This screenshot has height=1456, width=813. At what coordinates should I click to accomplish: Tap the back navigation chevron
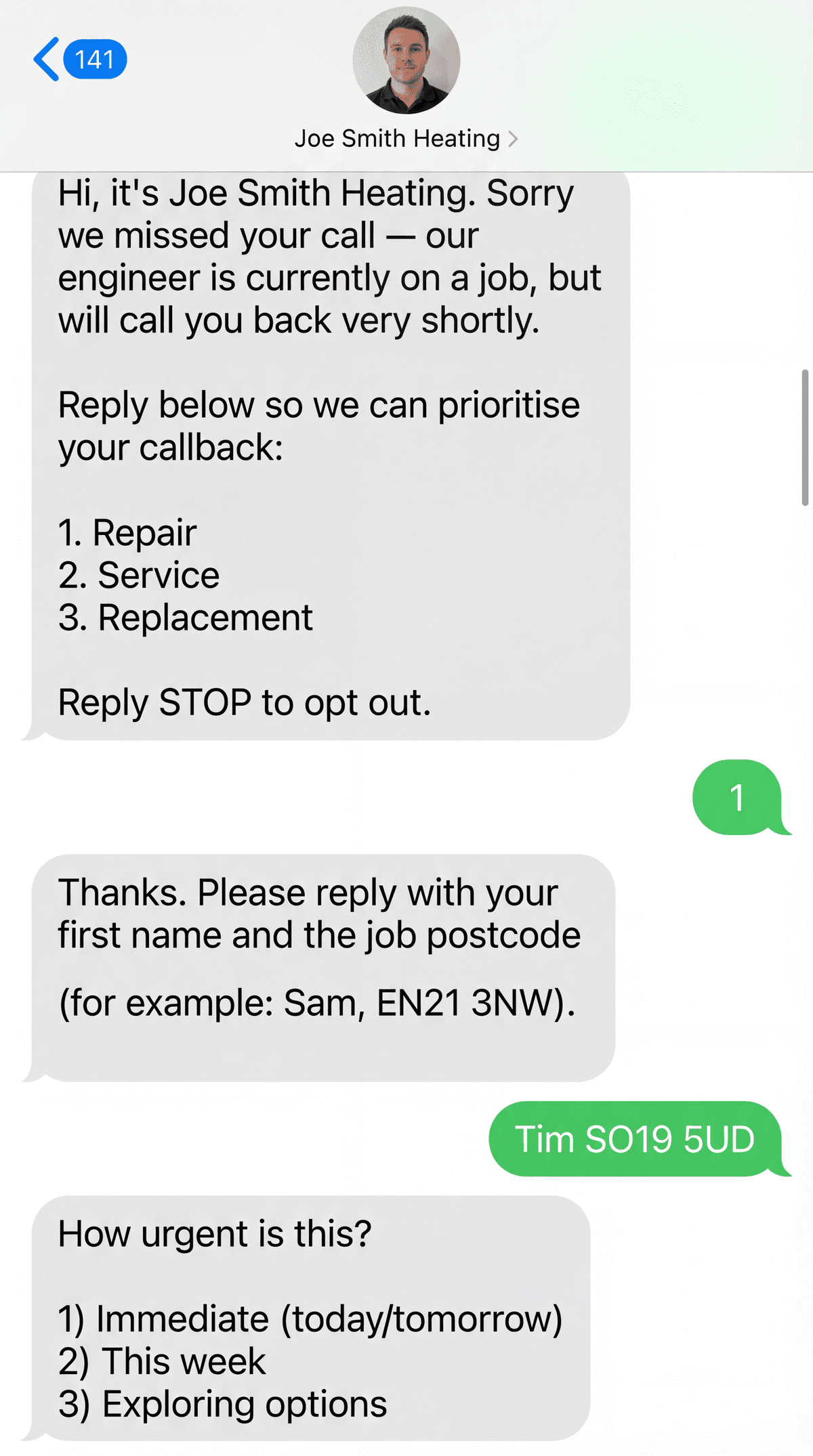[46, 60]
